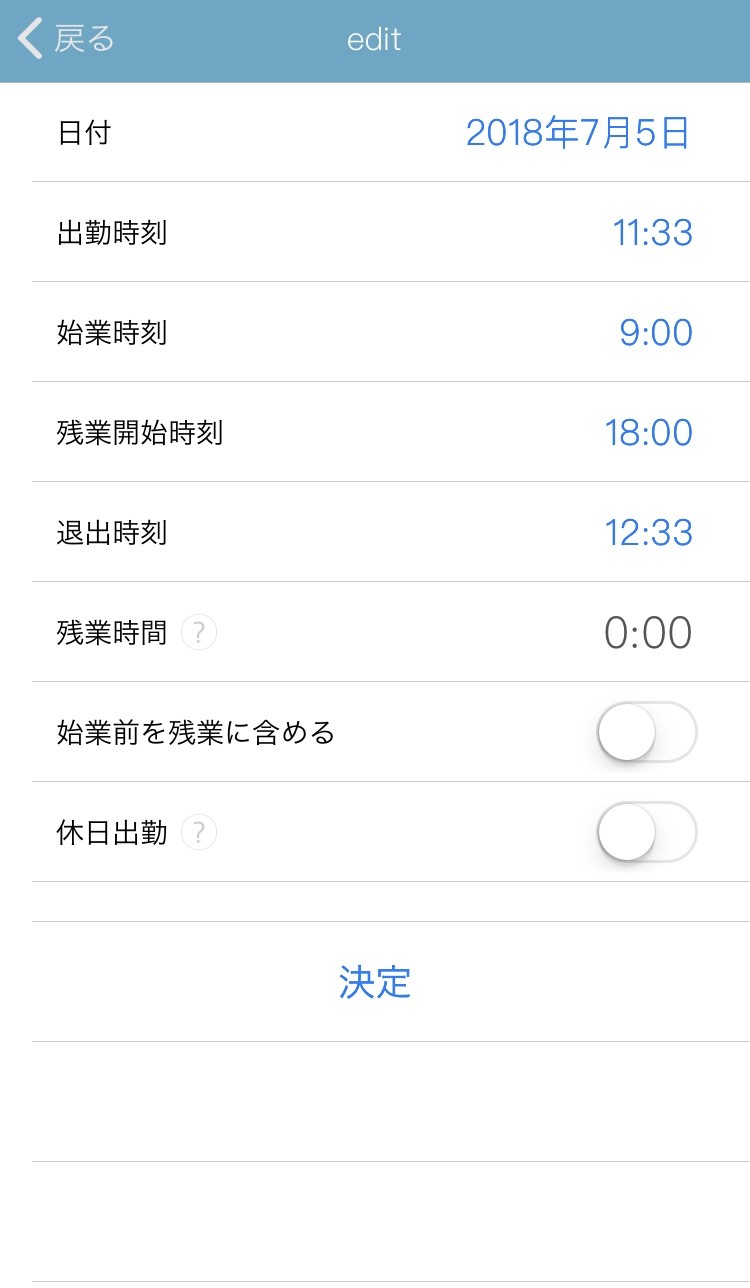Viewport: 750px width, 1288px height.
Task: Show help for 休日出勤
Action: [199, 832]
